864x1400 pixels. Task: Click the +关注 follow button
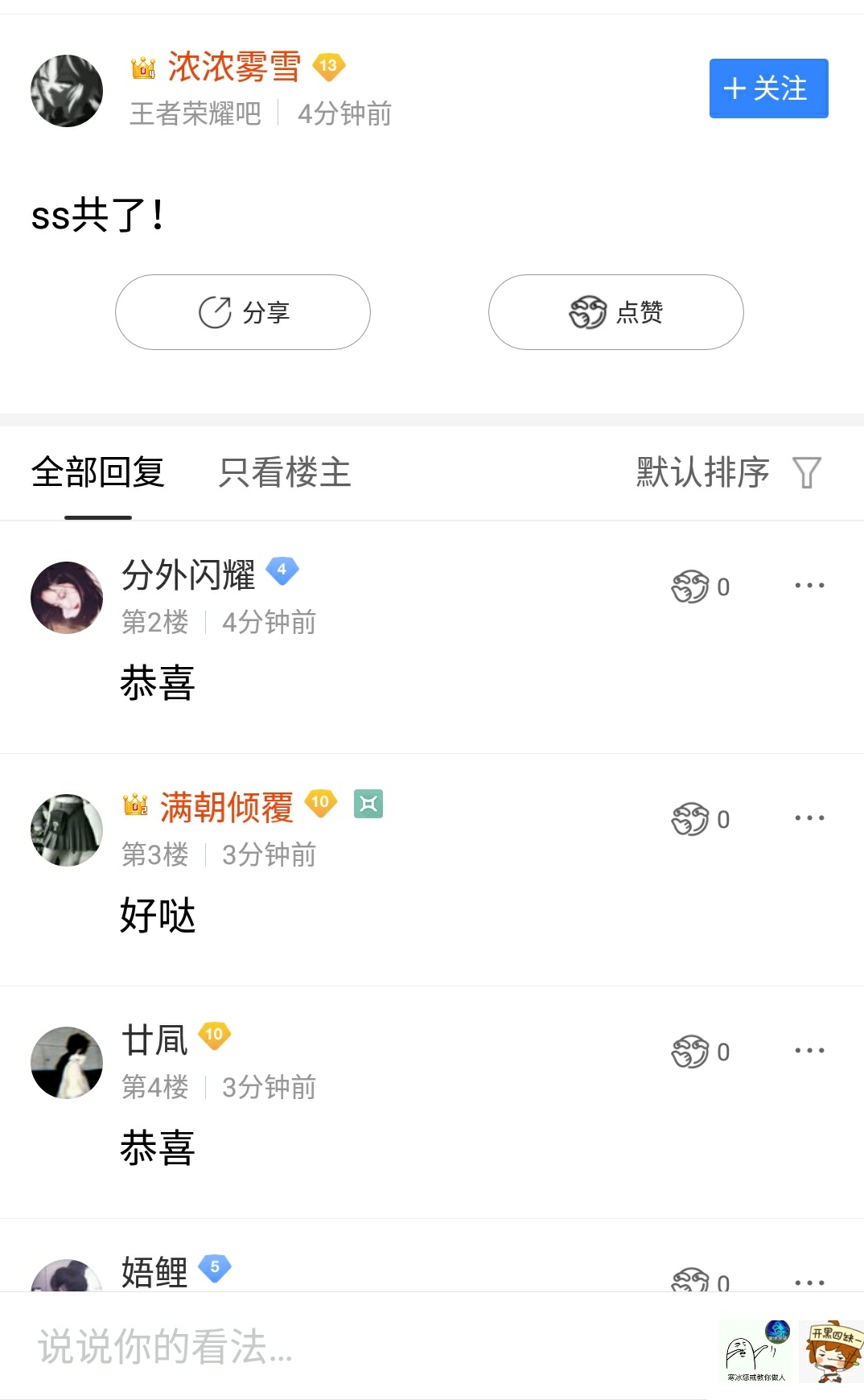pyautogui.click(x=767, y=89)
